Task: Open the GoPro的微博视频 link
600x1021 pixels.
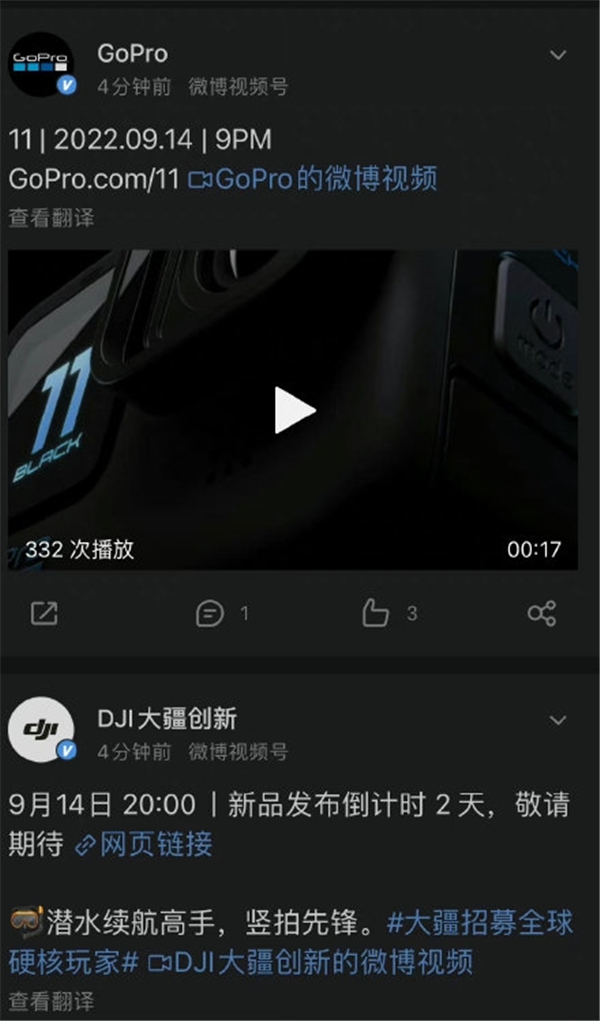Action: [x=313, y=179]
